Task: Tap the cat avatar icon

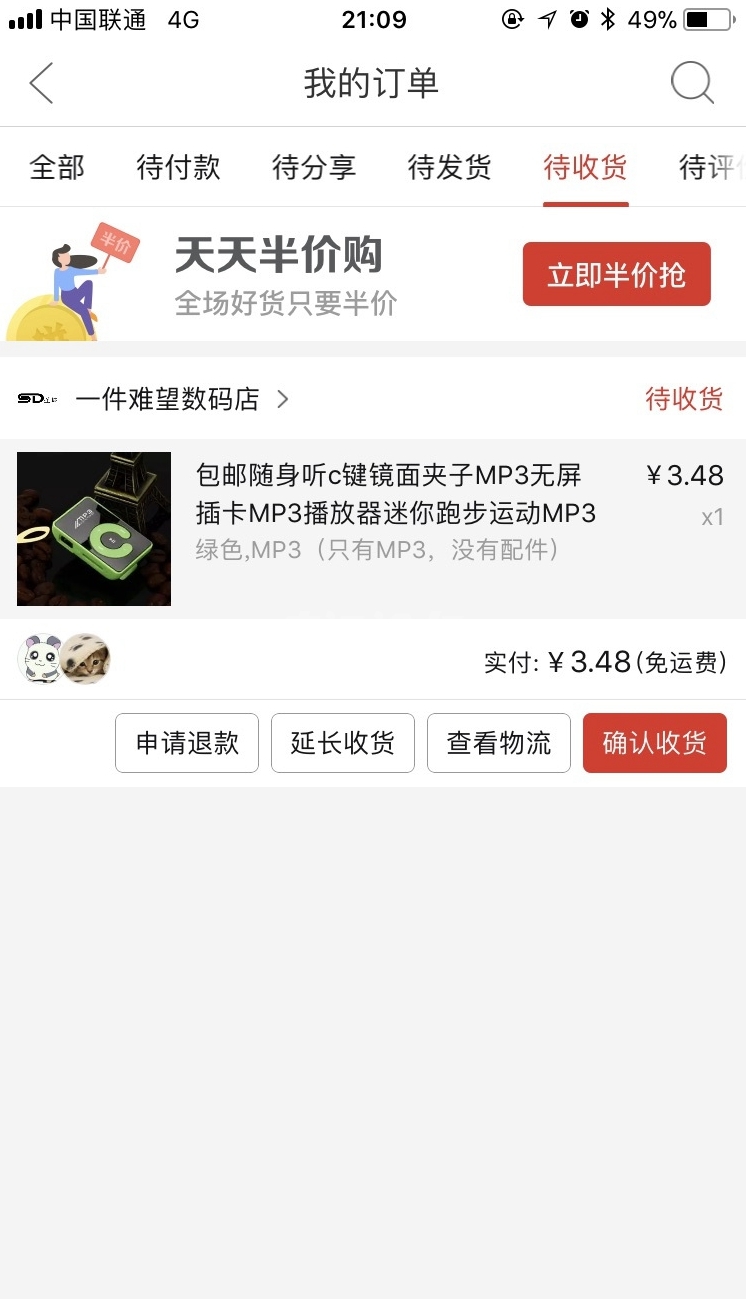Action: (83, 657)
